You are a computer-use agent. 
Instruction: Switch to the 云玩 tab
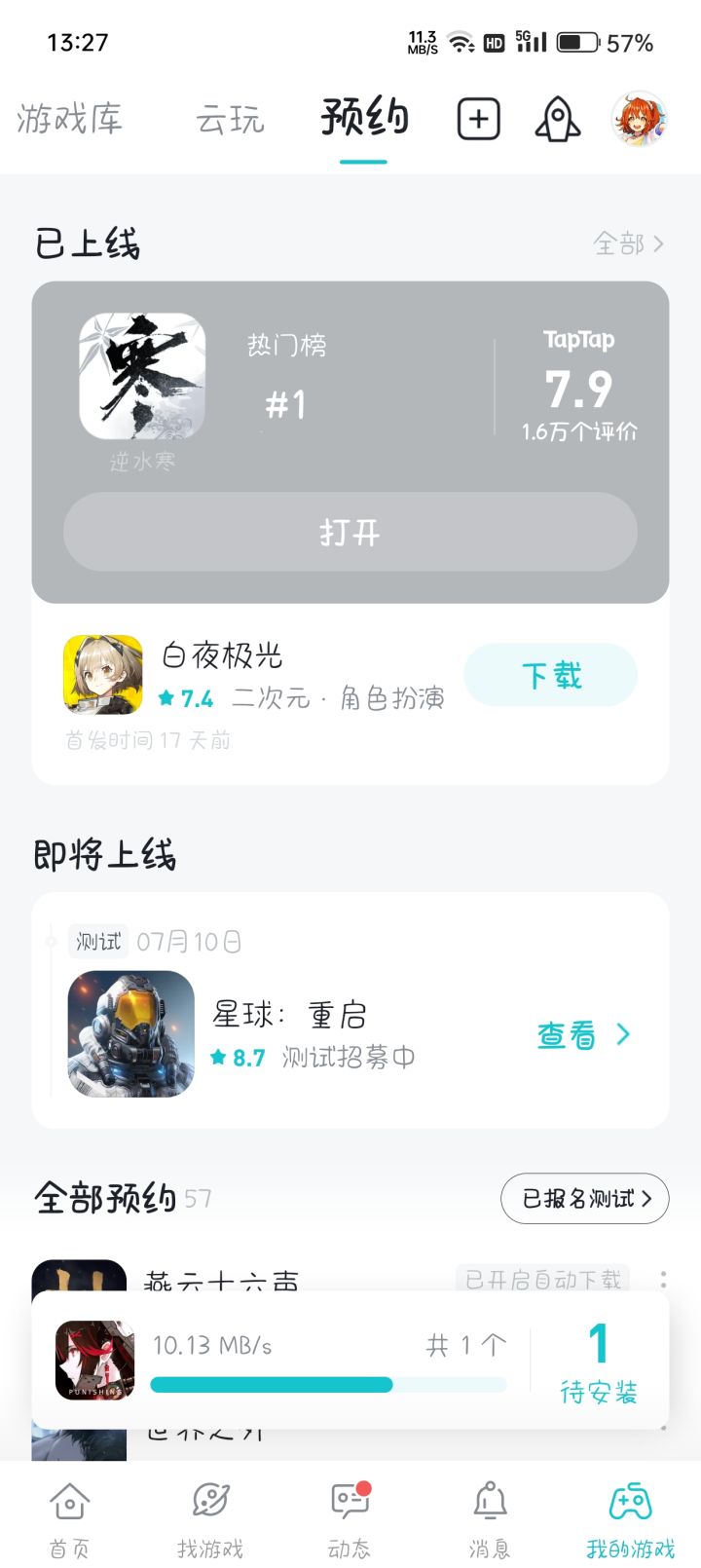(230, 120)
